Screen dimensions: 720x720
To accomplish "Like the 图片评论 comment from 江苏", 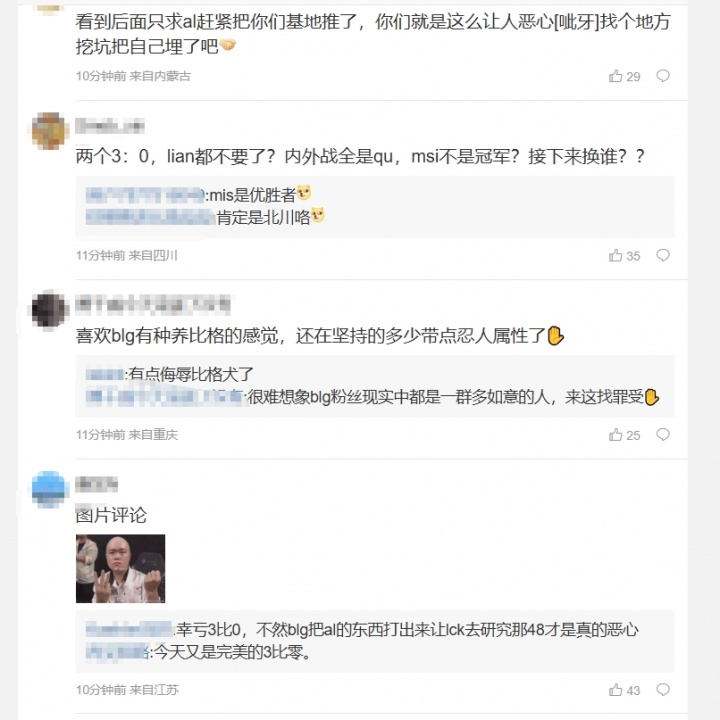I will [616, 690].
